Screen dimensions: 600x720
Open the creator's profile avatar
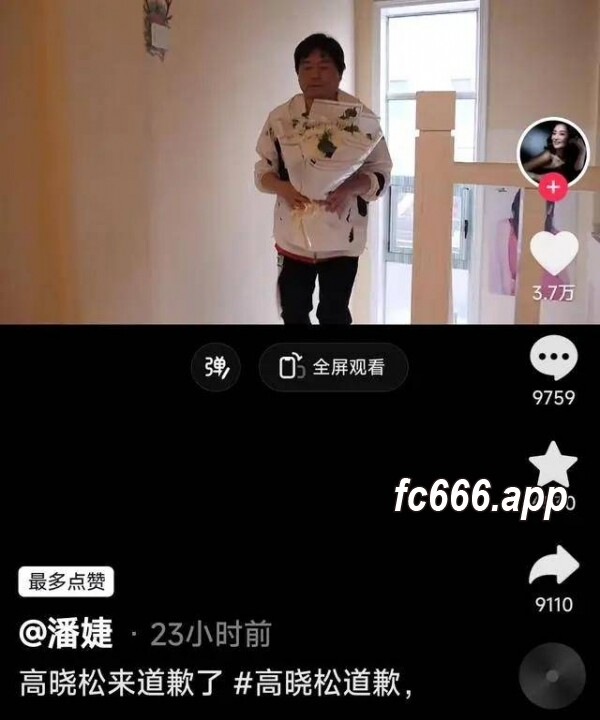[x=553, y=153]
